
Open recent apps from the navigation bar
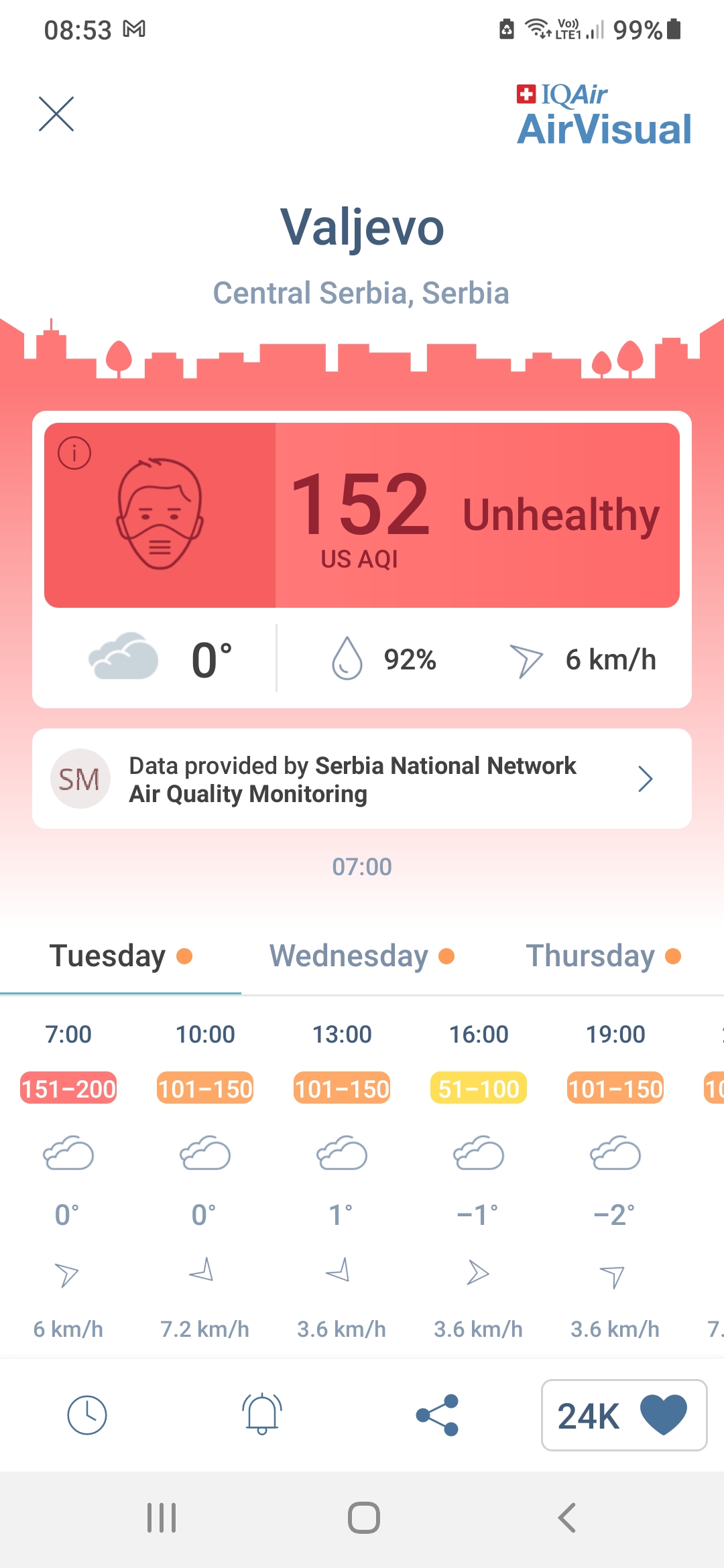click(x=162, y=1518)
